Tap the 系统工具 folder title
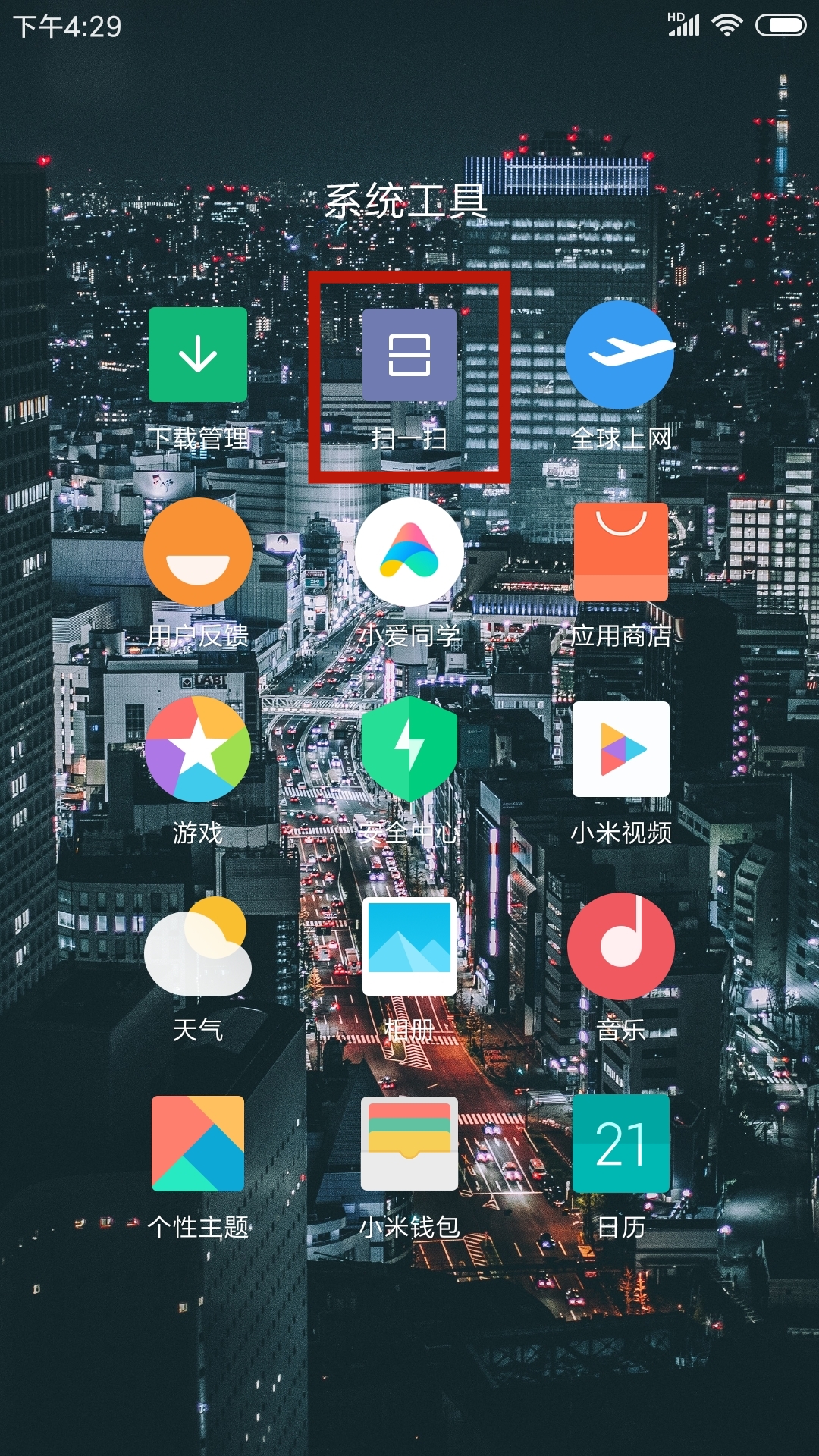Viewport: 819px width, 1456px height. [x=406, y=202]
